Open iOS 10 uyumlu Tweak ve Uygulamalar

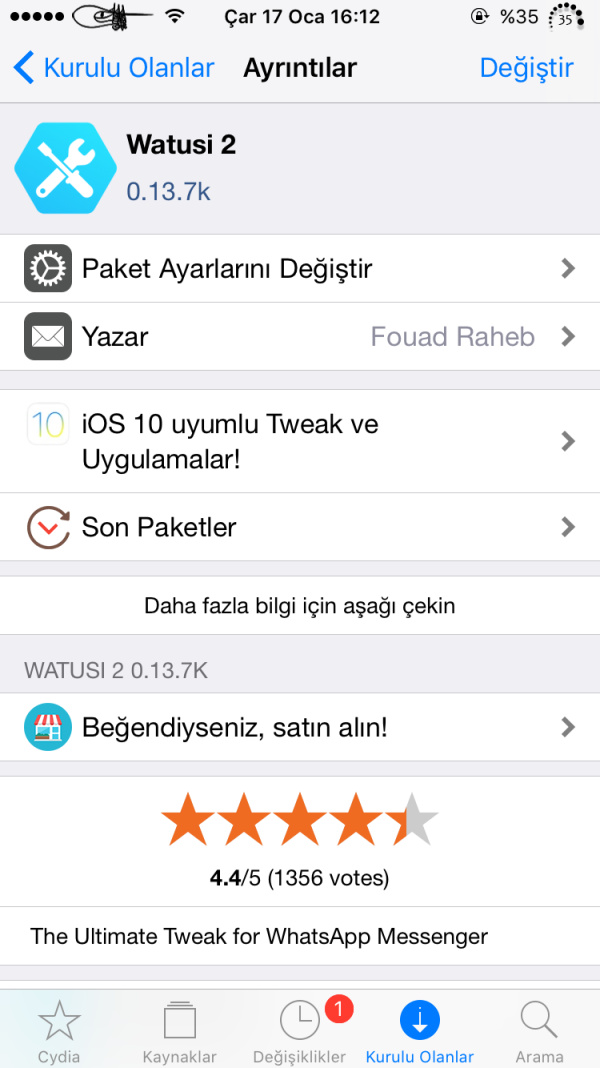[x=300, y=441]
